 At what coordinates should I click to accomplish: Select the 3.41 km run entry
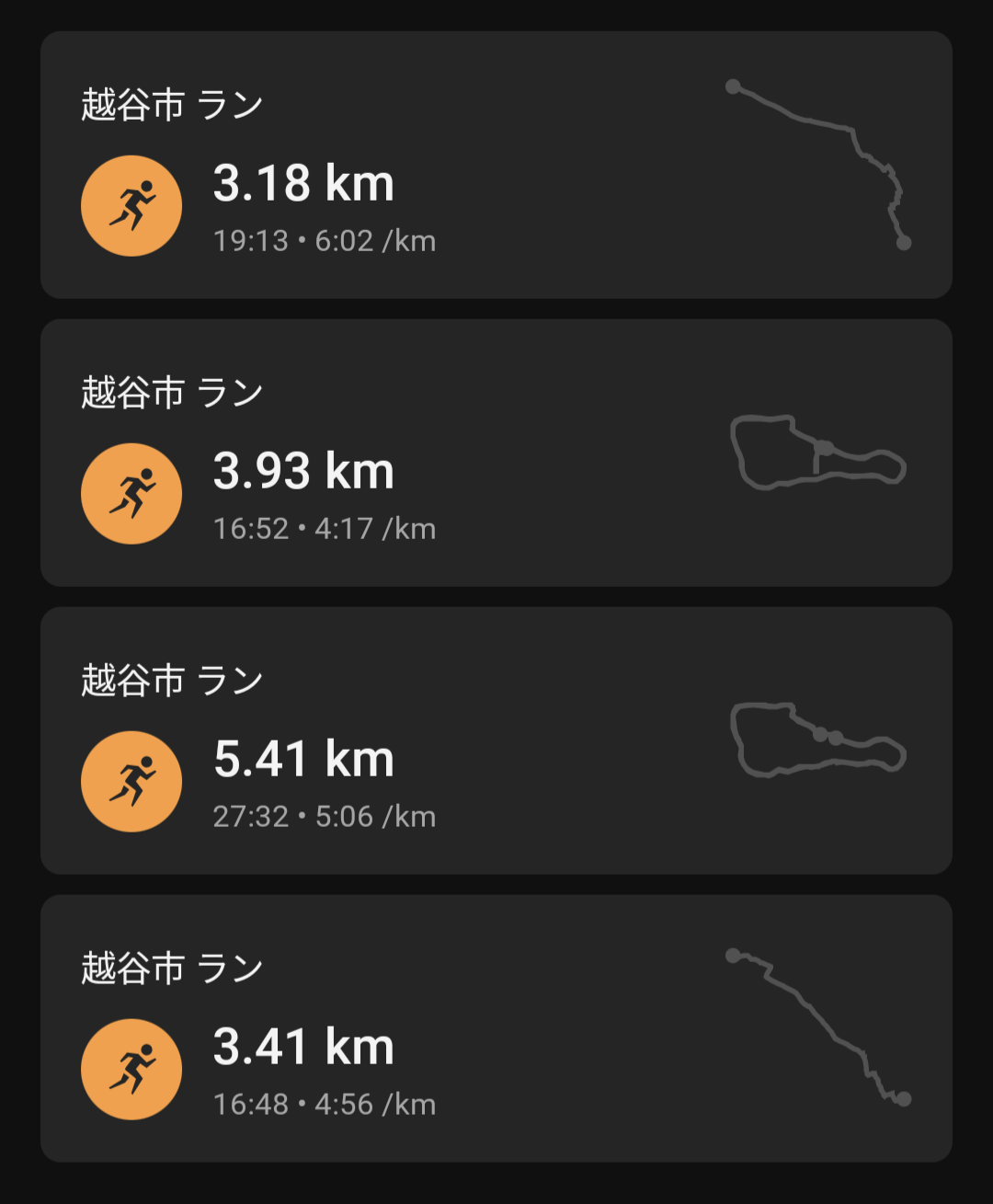[x=496, y=1029]
